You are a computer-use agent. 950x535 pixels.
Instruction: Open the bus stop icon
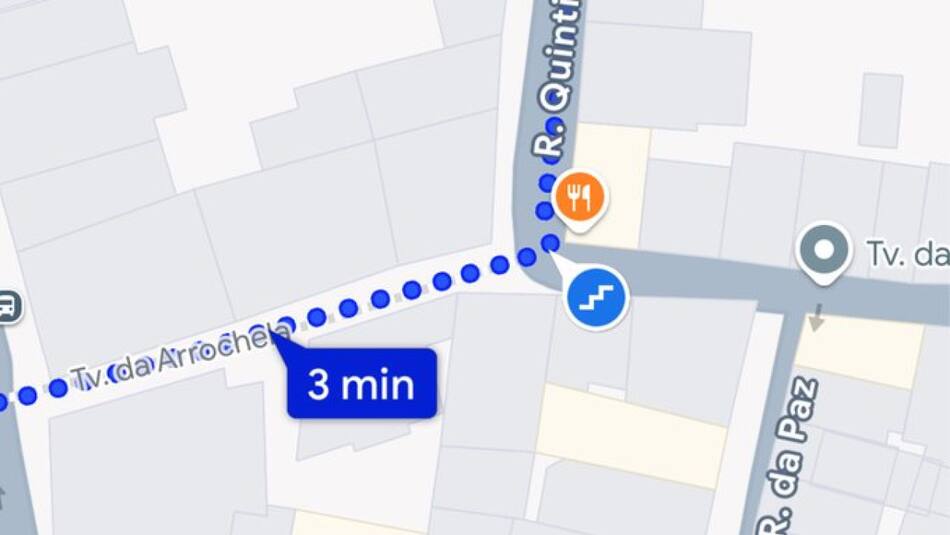coord(6,306)
